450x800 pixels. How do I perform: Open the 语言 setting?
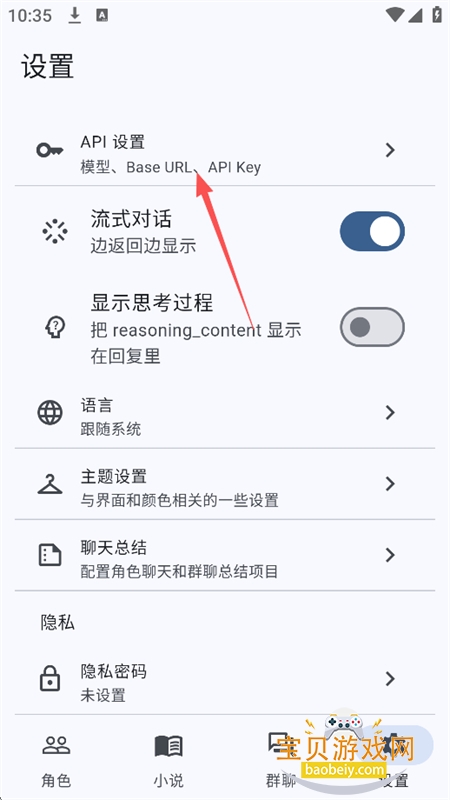click(225, 412)
